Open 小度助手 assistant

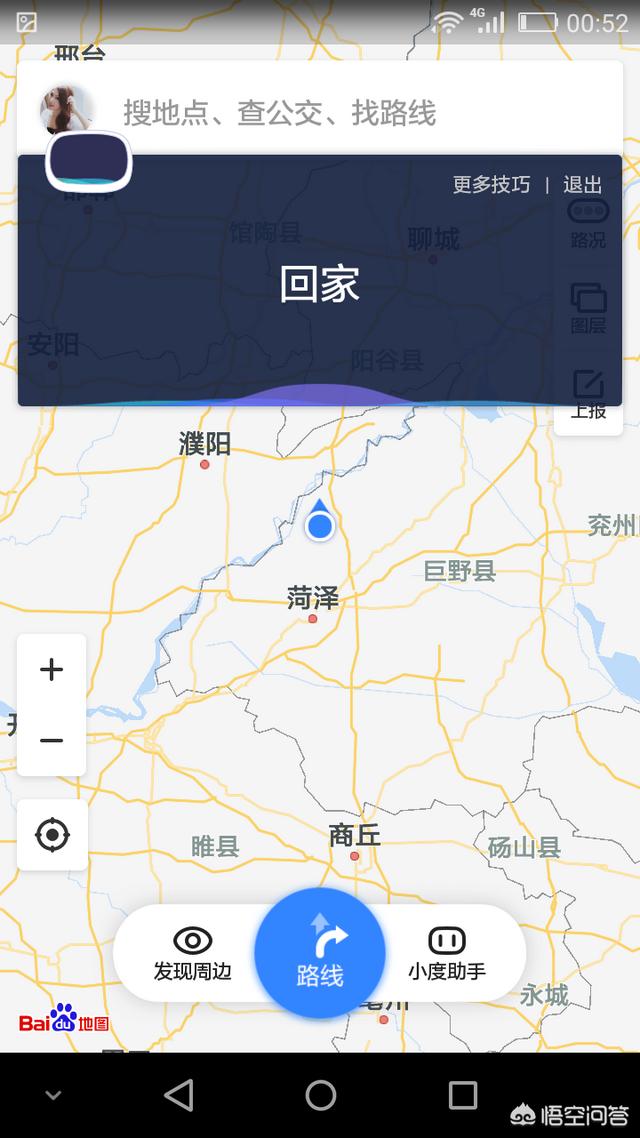pyautogui.click(x=447, y=953)
